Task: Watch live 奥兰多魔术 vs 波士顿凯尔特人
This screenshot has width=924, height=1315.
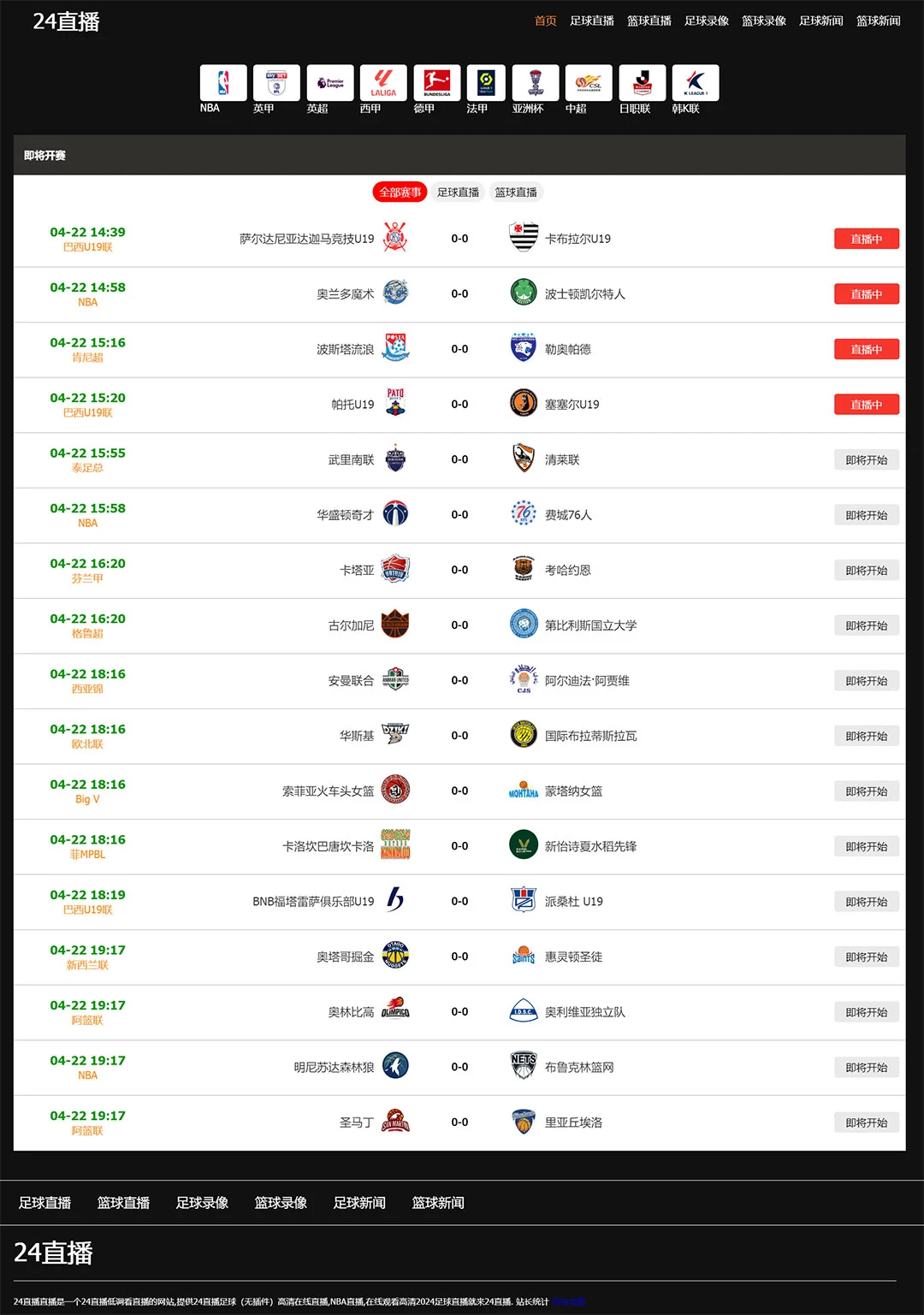Action: 866,294
